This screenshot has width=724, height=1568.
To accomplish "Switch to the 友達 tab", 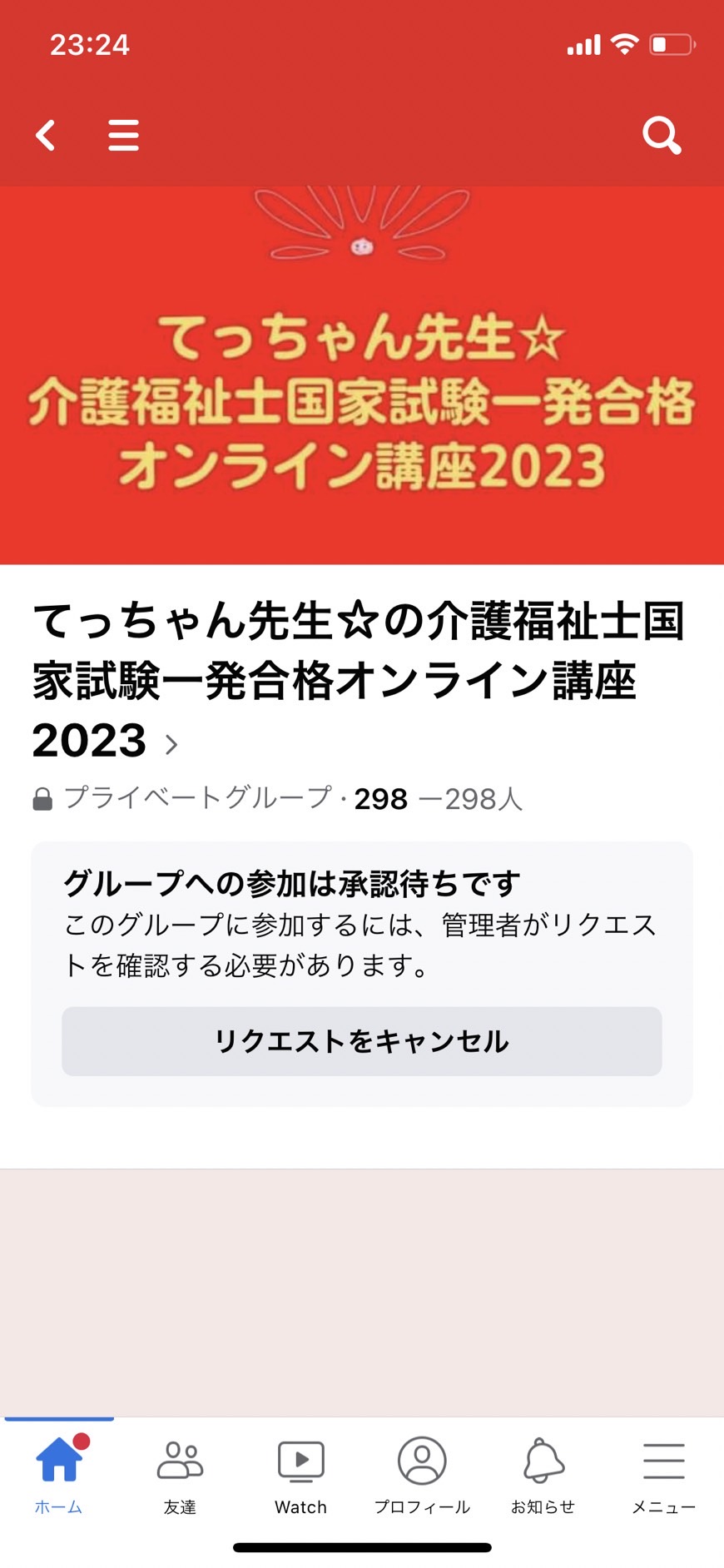I will (180, 1475).
